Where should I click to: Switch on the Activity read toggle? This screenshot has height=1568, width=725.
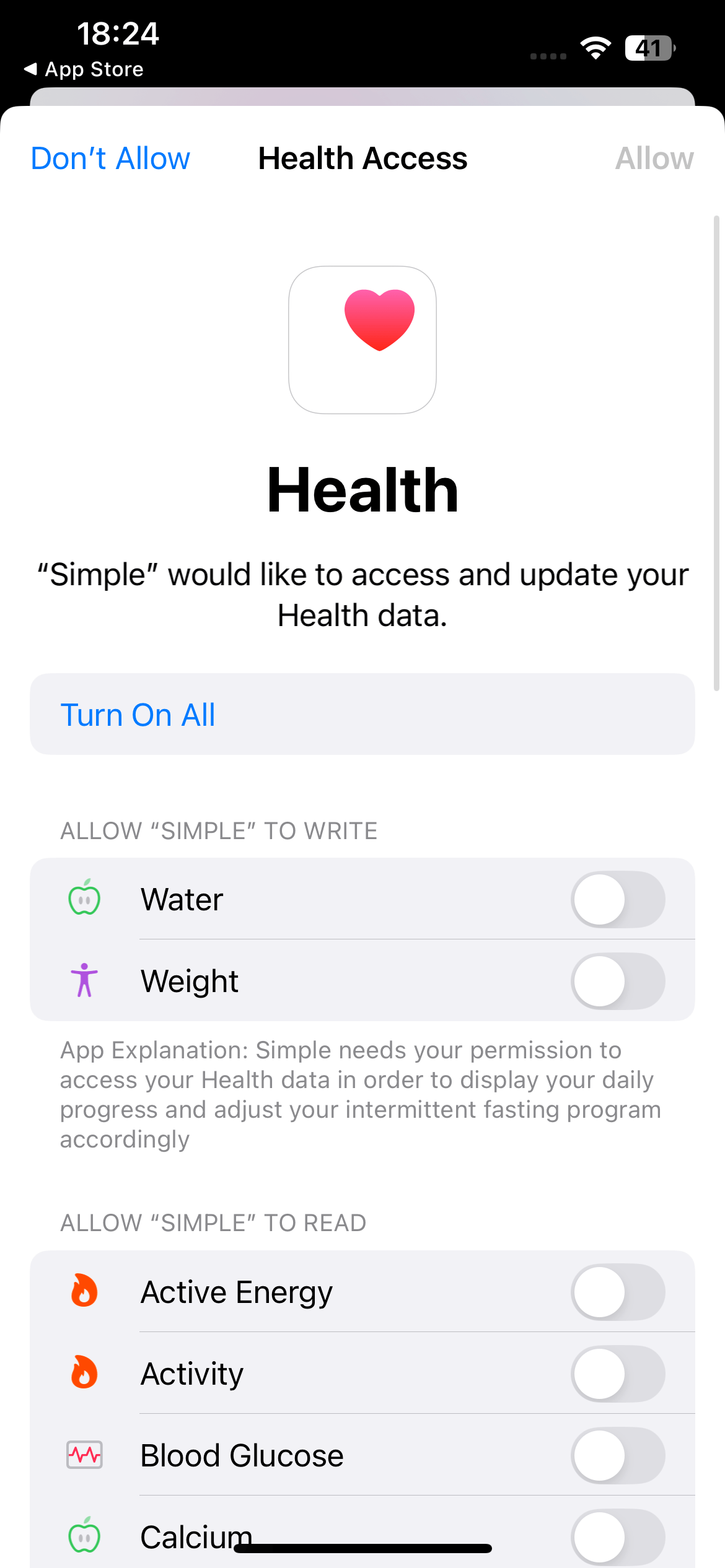pyautogui.click(x=618, y=1374)
